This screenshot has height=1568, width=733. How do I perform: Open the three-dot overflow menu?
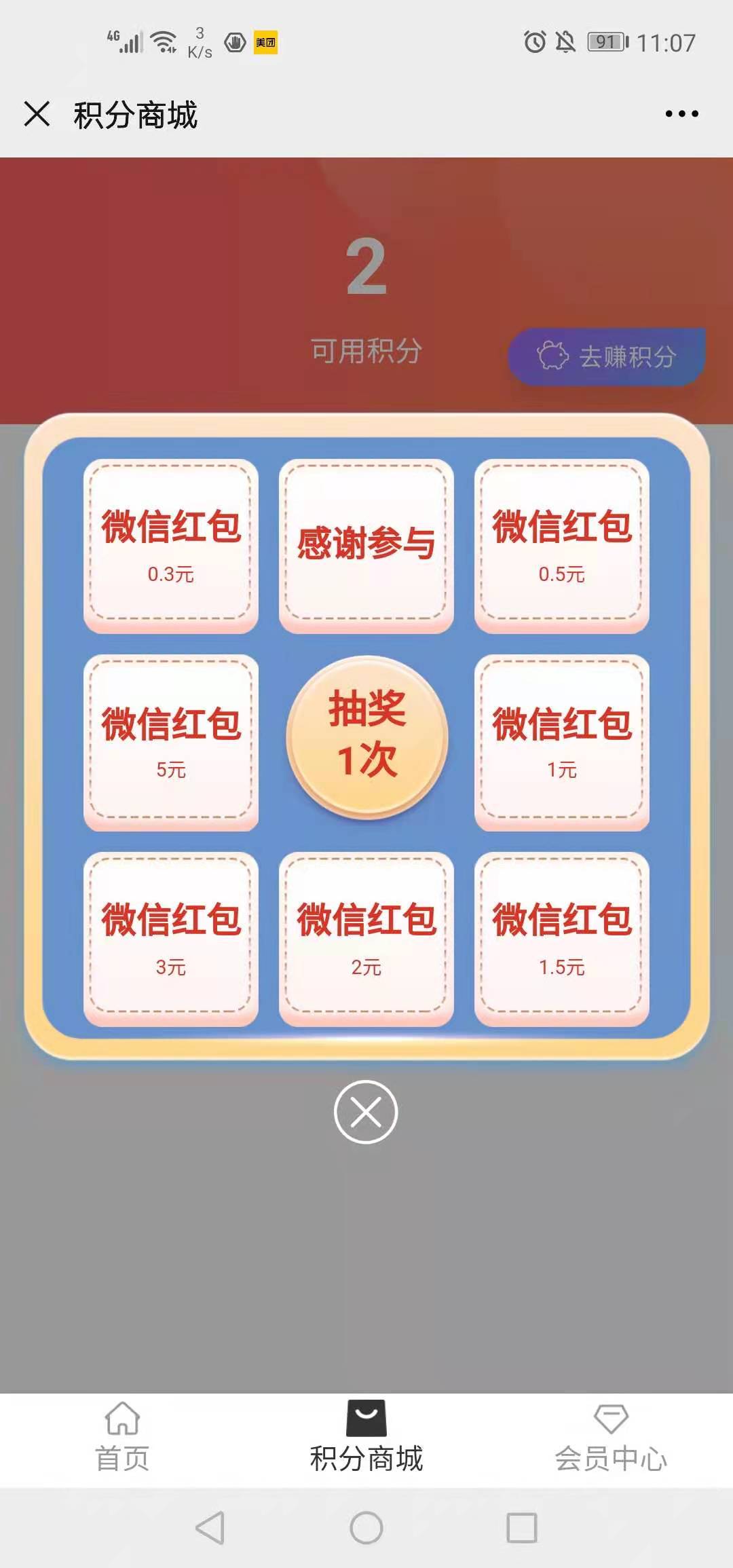click(681, 113)
